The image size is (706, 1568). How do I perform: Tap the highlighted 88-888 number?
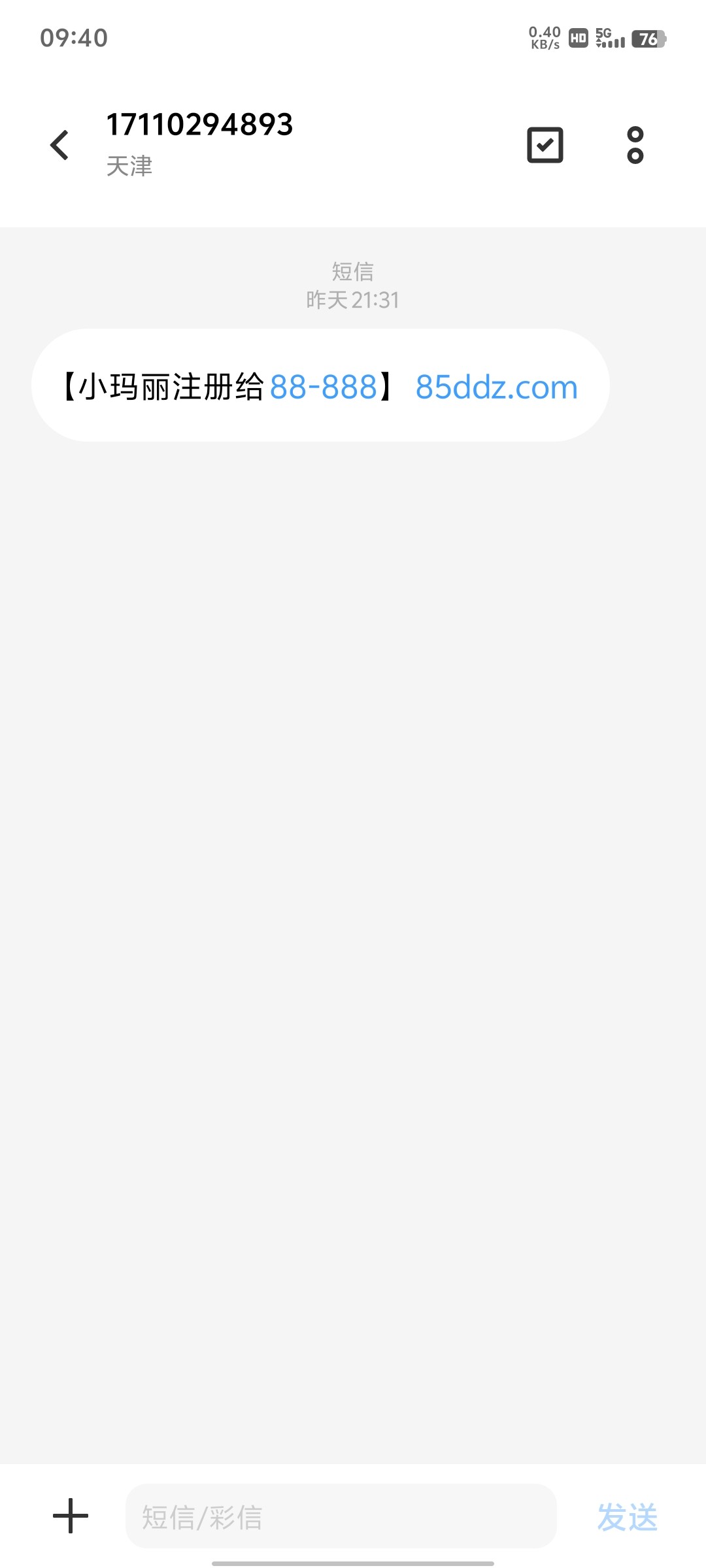click(324, 387)
